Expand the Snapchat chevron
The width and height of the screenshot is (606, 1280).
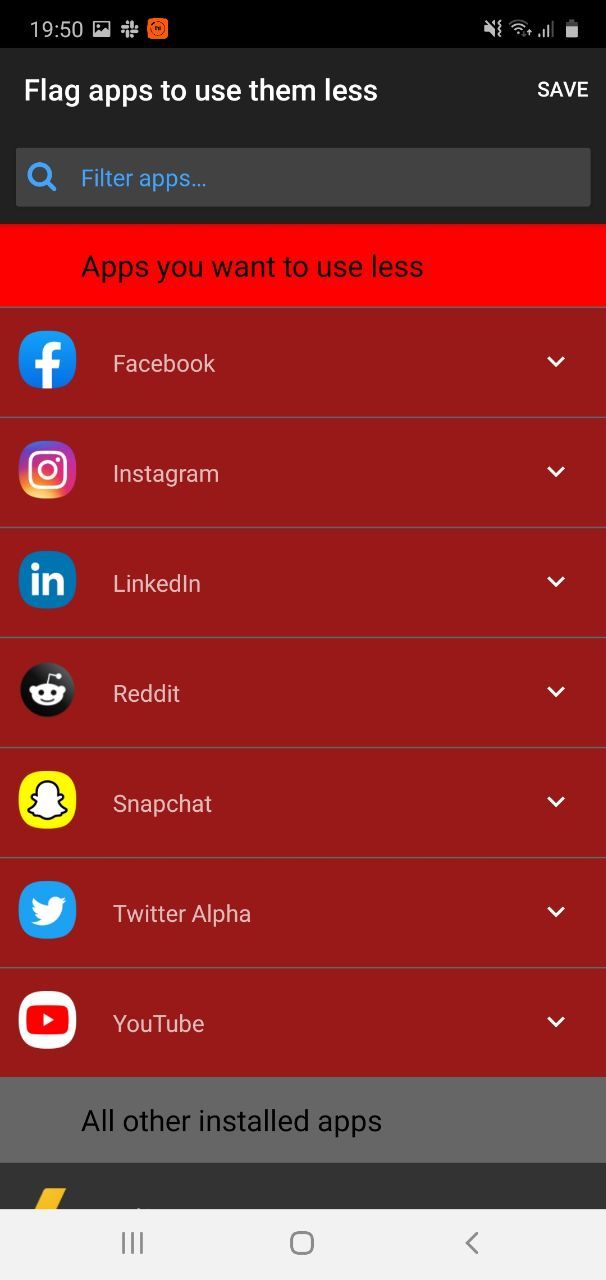click(x=556, y=802)
